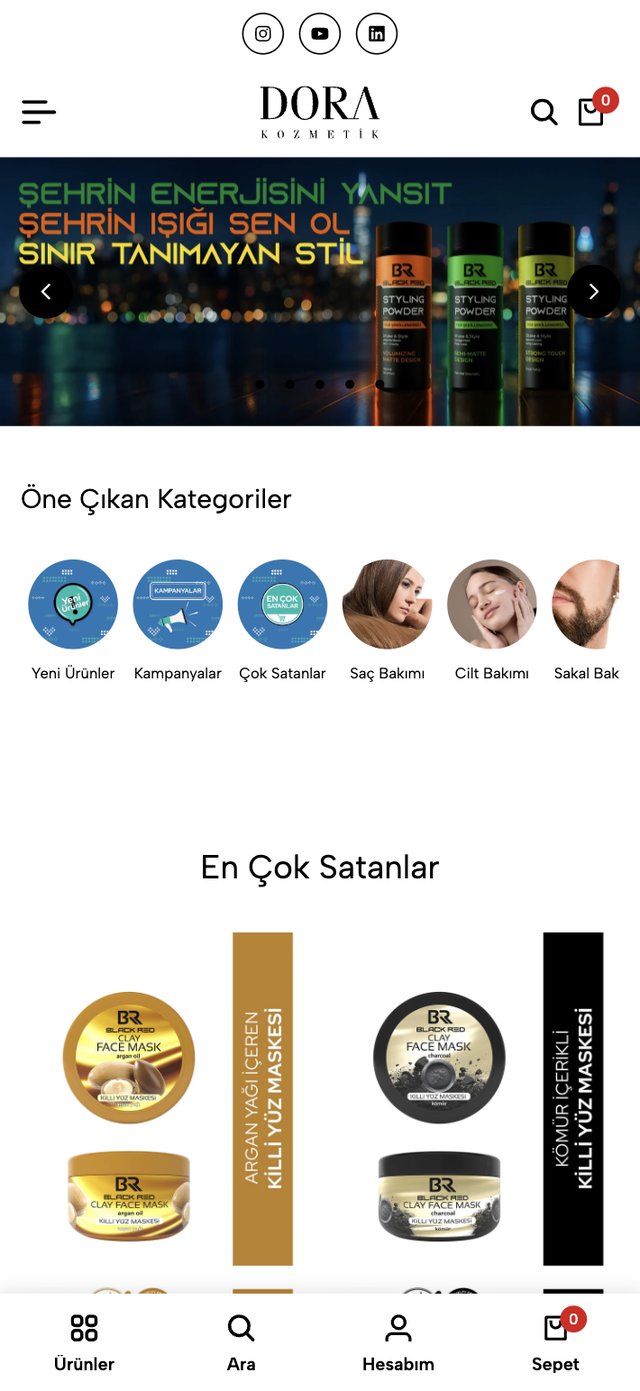Screen dimensions: 640x1391
Task: Open the Cilt Bakımı category
Action: 492,621
